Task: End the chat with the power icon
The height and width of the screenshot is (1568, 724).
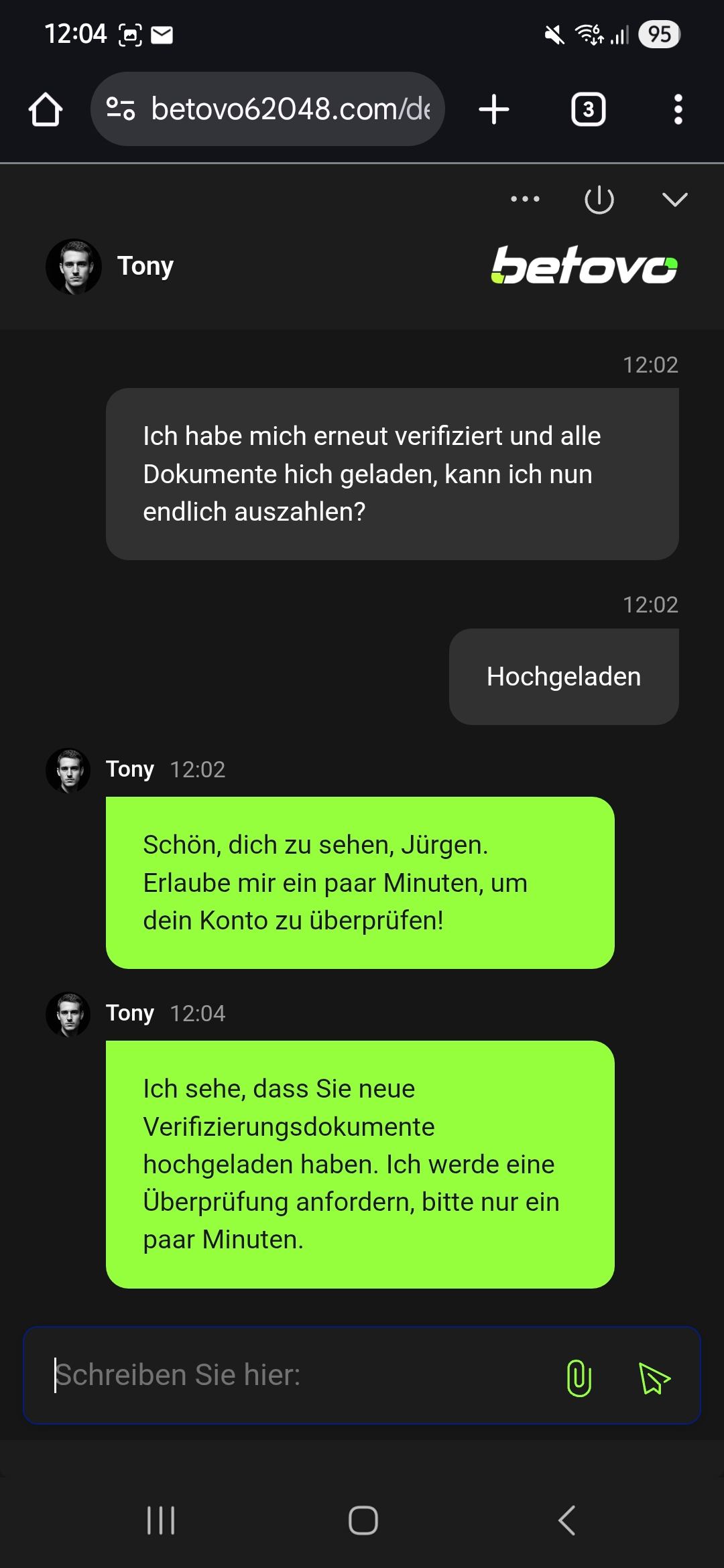Action: coord(599,200)
